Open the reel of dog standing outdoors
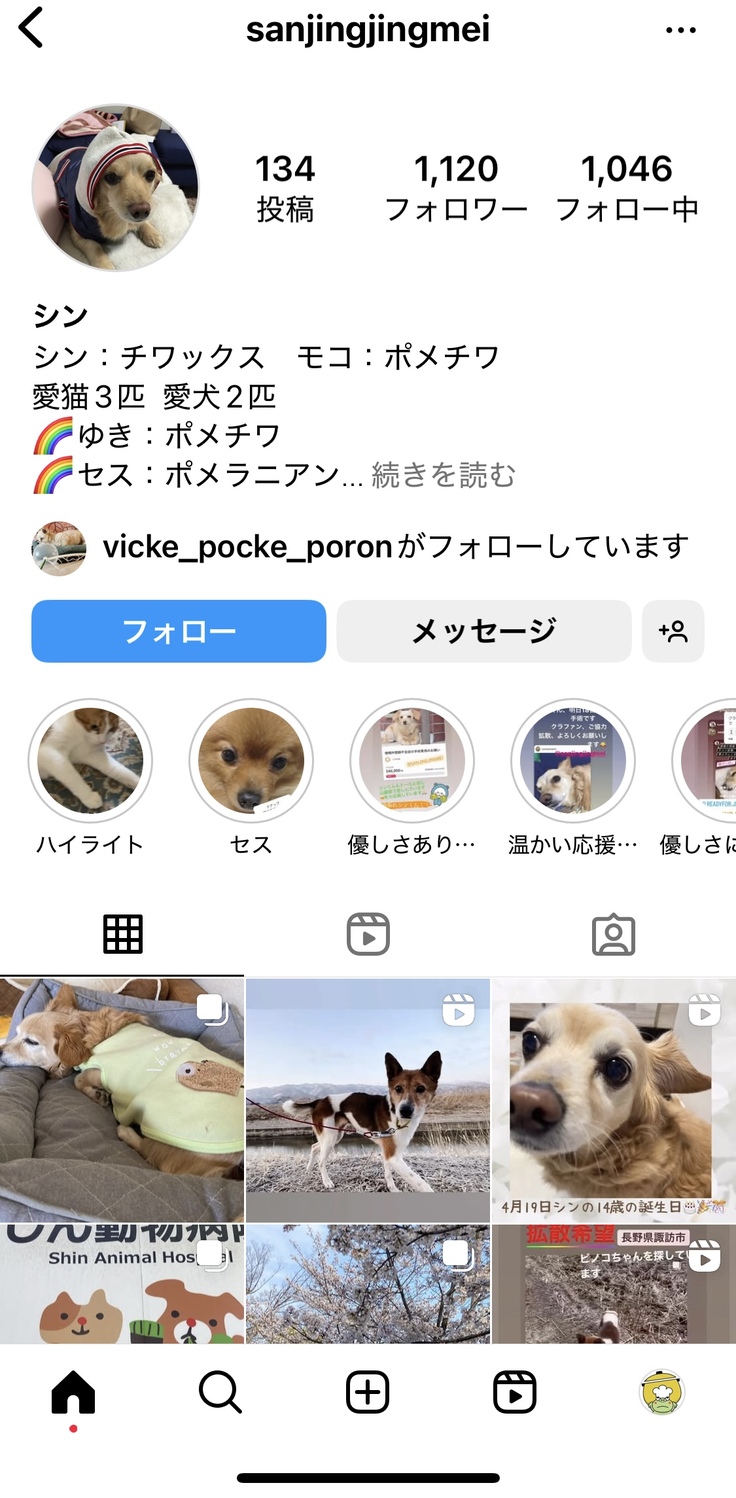The width and height of the screenshot is (736, 1498). 368,1100
